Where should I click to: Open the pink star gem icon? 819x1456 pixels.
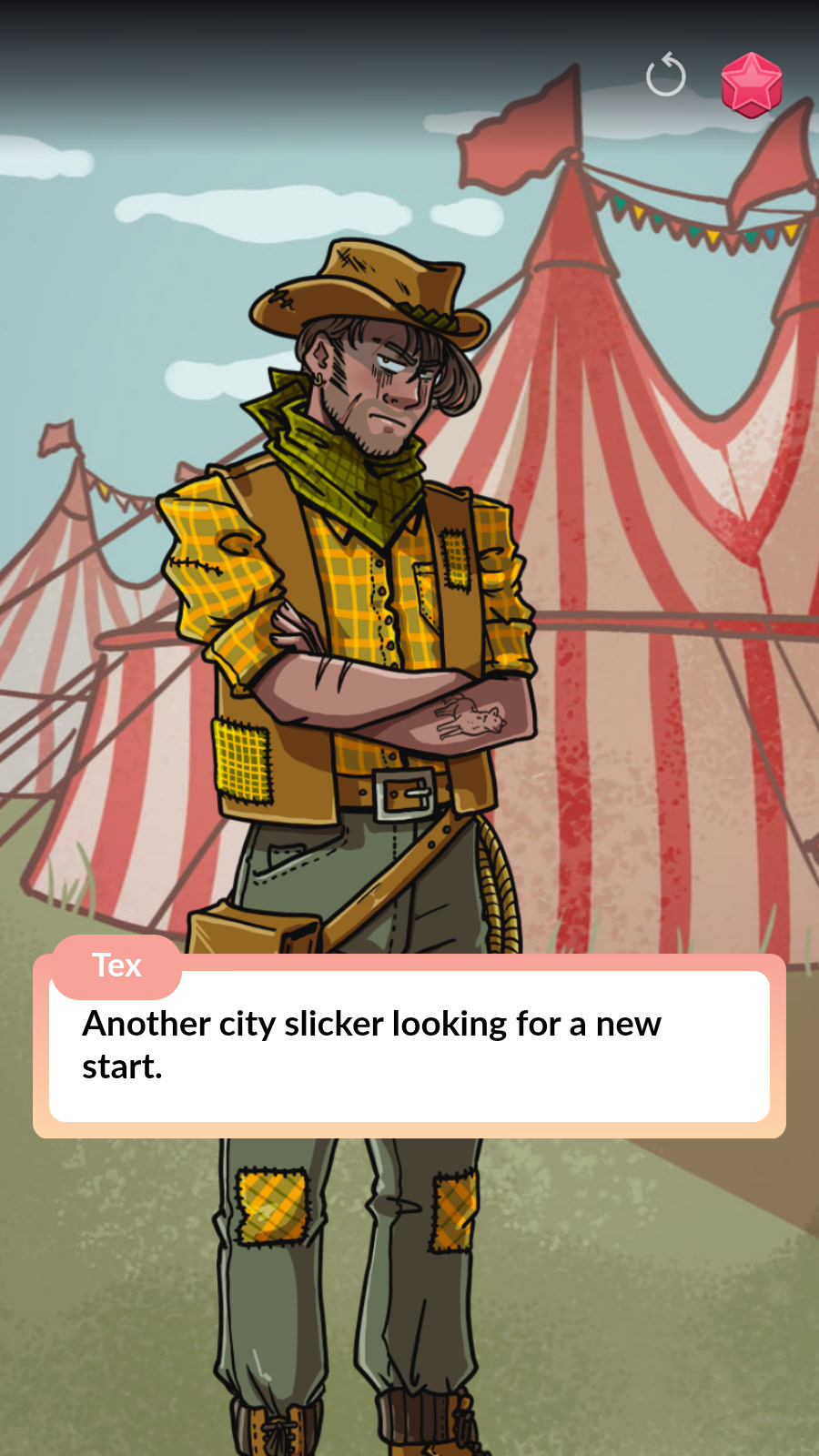pyautogui.click(x=752, y=85)
